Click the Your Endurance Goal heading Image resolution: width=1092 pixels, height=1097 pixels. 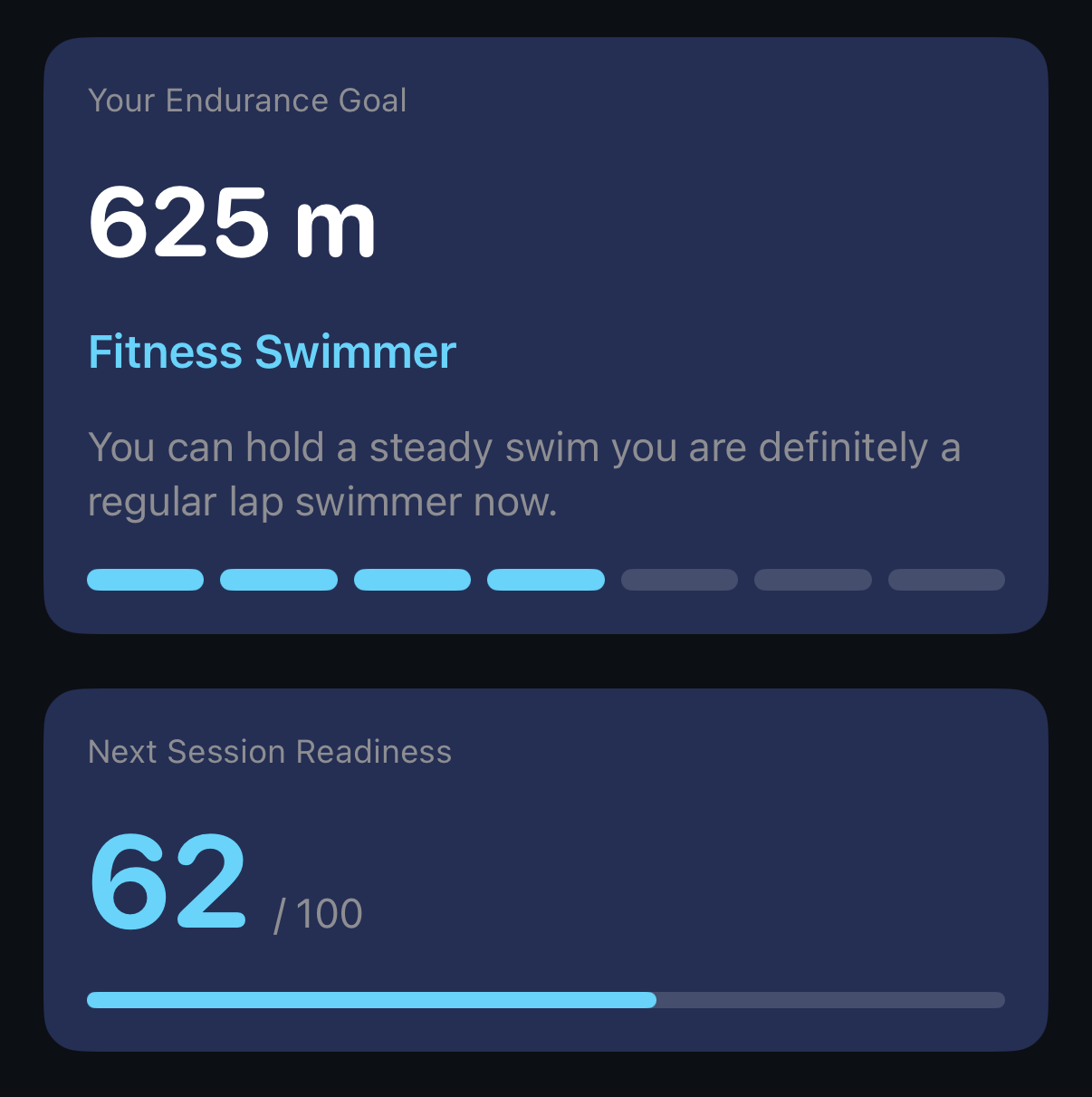point(247,101)
